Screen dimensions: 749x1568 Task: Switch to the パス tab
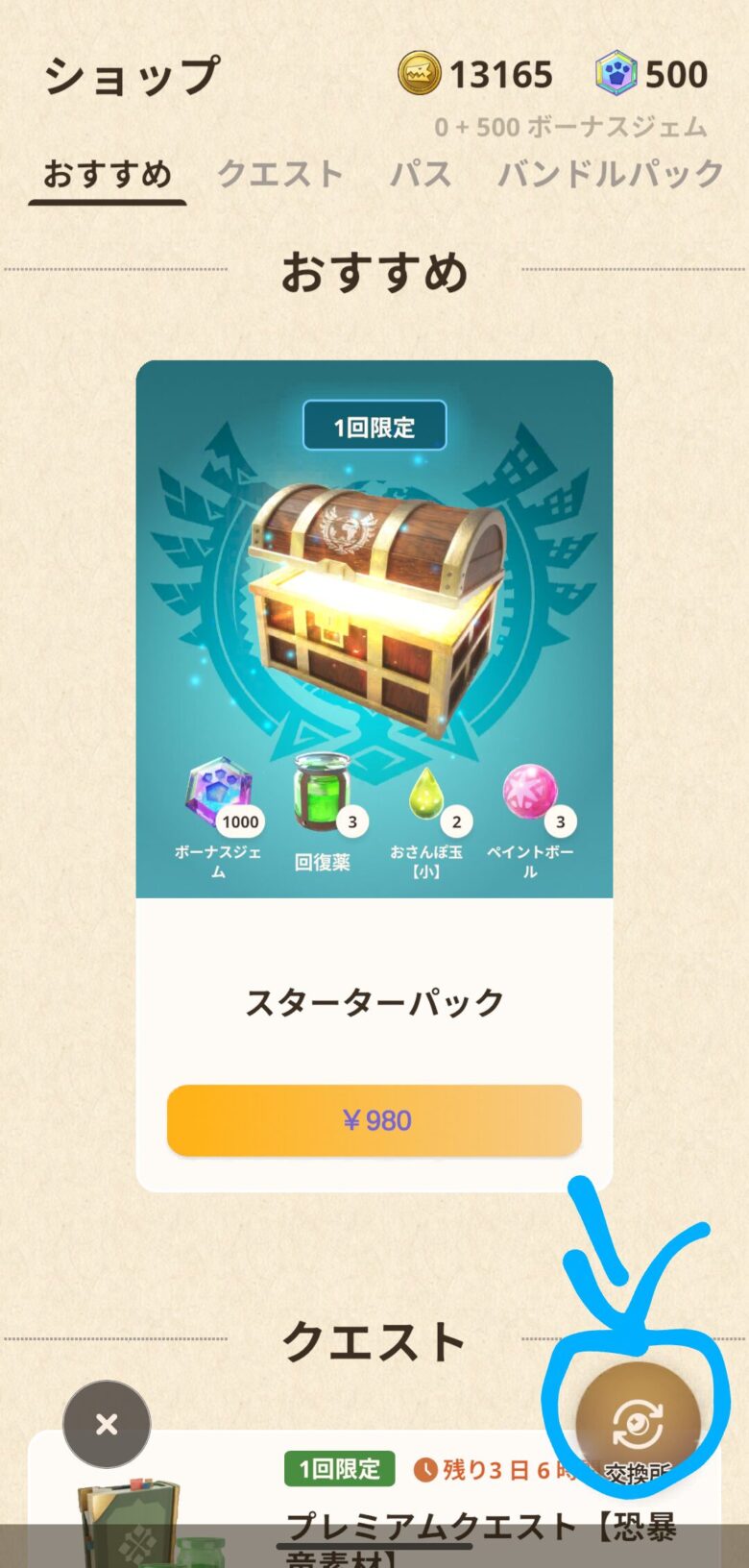click(421, 174)
